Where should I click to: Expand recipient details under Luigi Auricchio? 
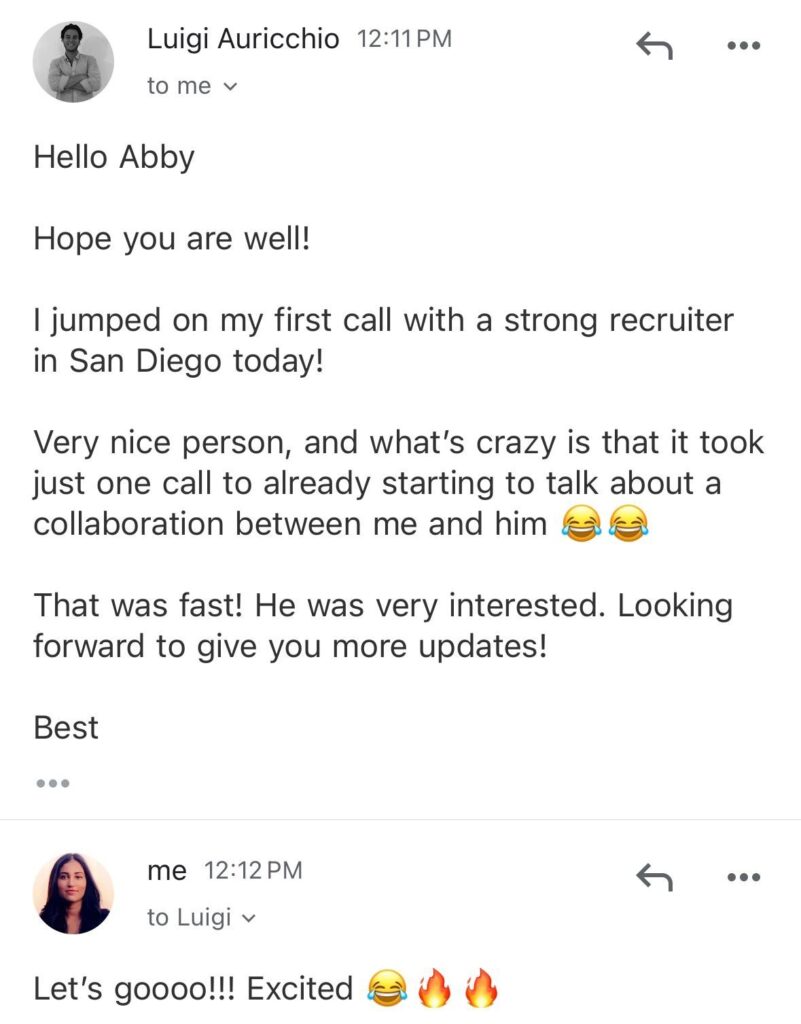click(229, 87)
